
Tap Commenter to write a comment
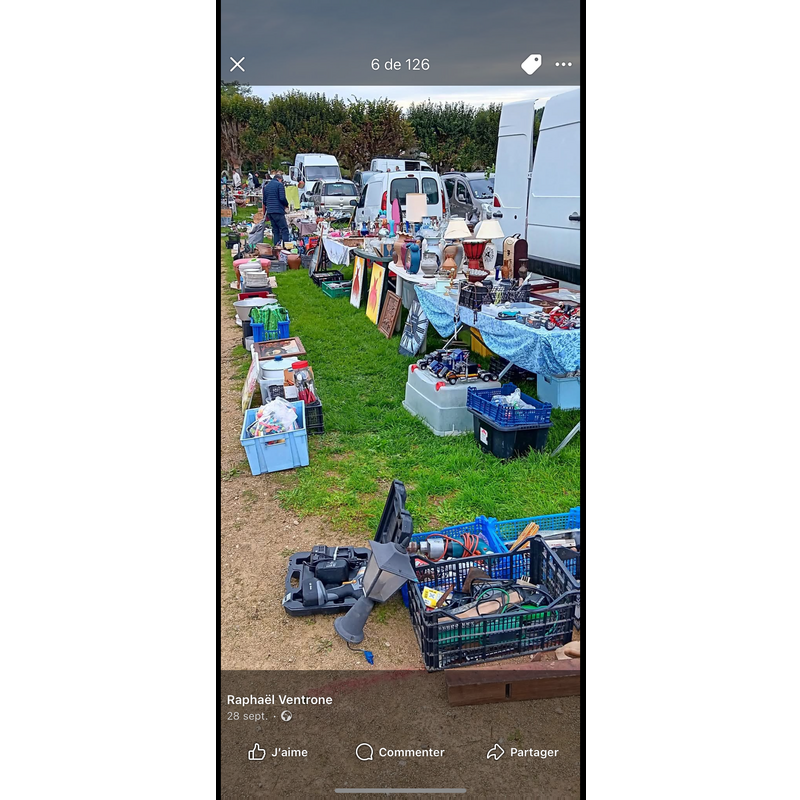click(400, 752)
